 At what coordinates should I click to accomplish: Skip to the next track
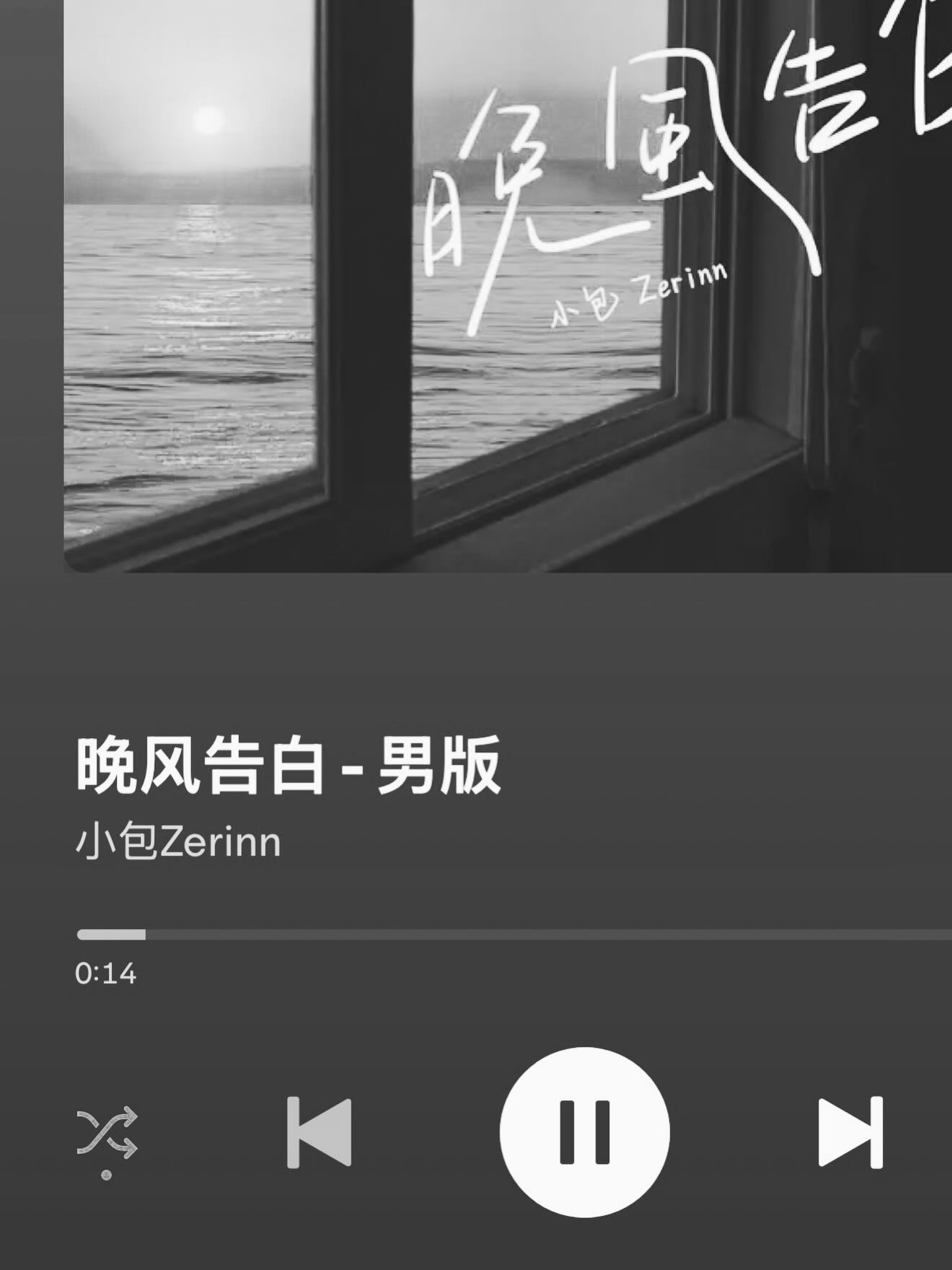click(850, 1131)
